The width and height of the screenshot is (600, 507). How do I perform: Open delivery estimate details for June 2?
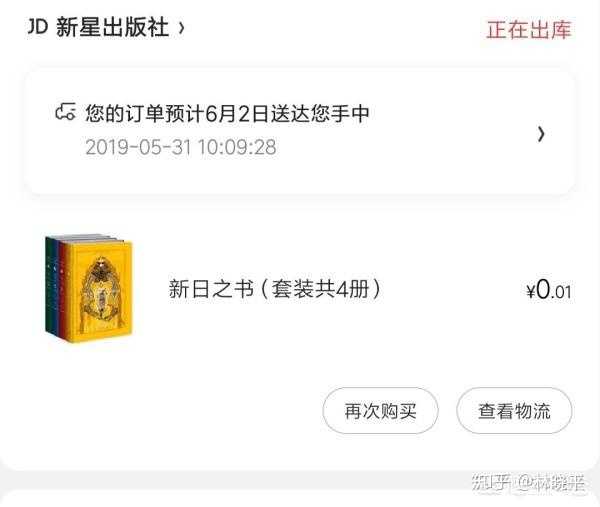300,131
